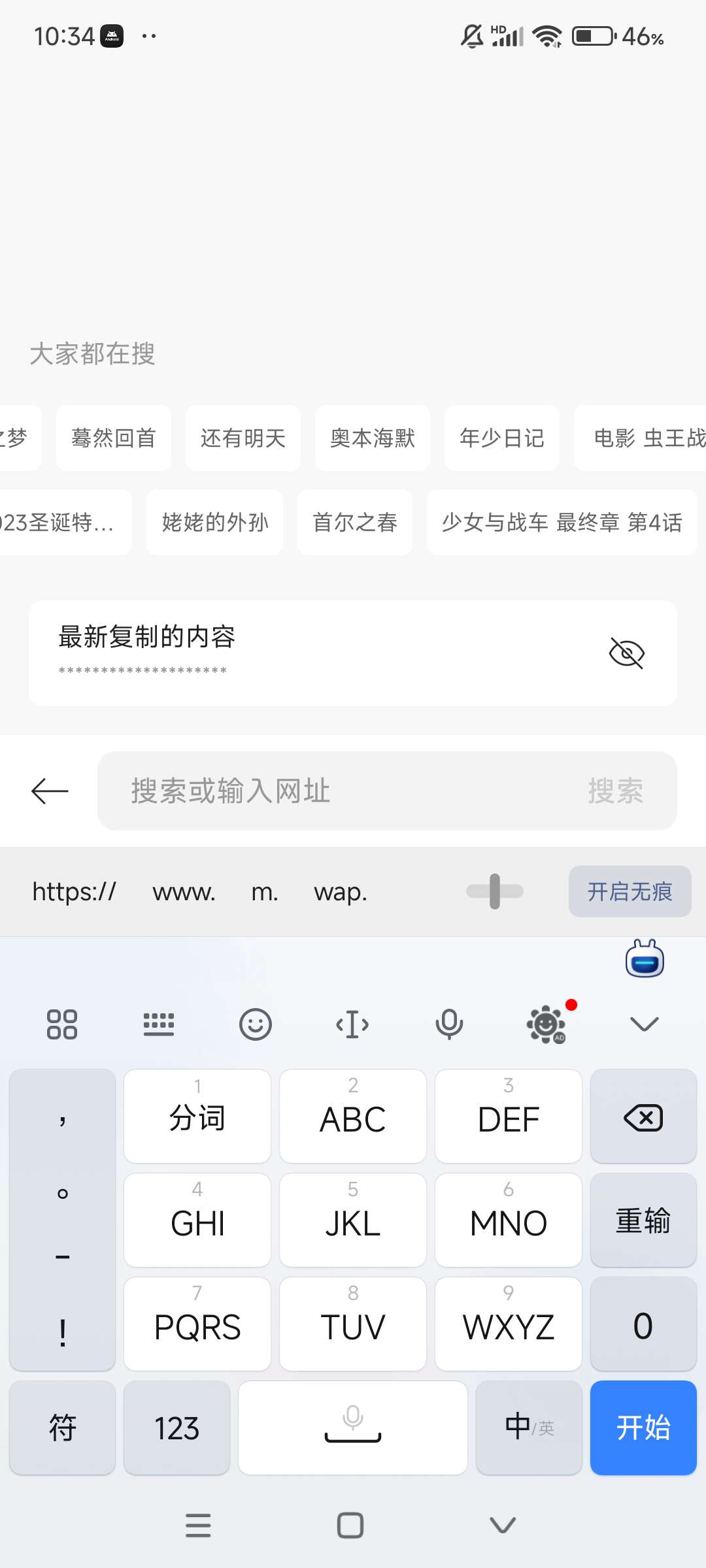Search for 还有明天 from trending chips
Image resolution: width=706 pixels, height=1568 pixels.
[243, 438]
